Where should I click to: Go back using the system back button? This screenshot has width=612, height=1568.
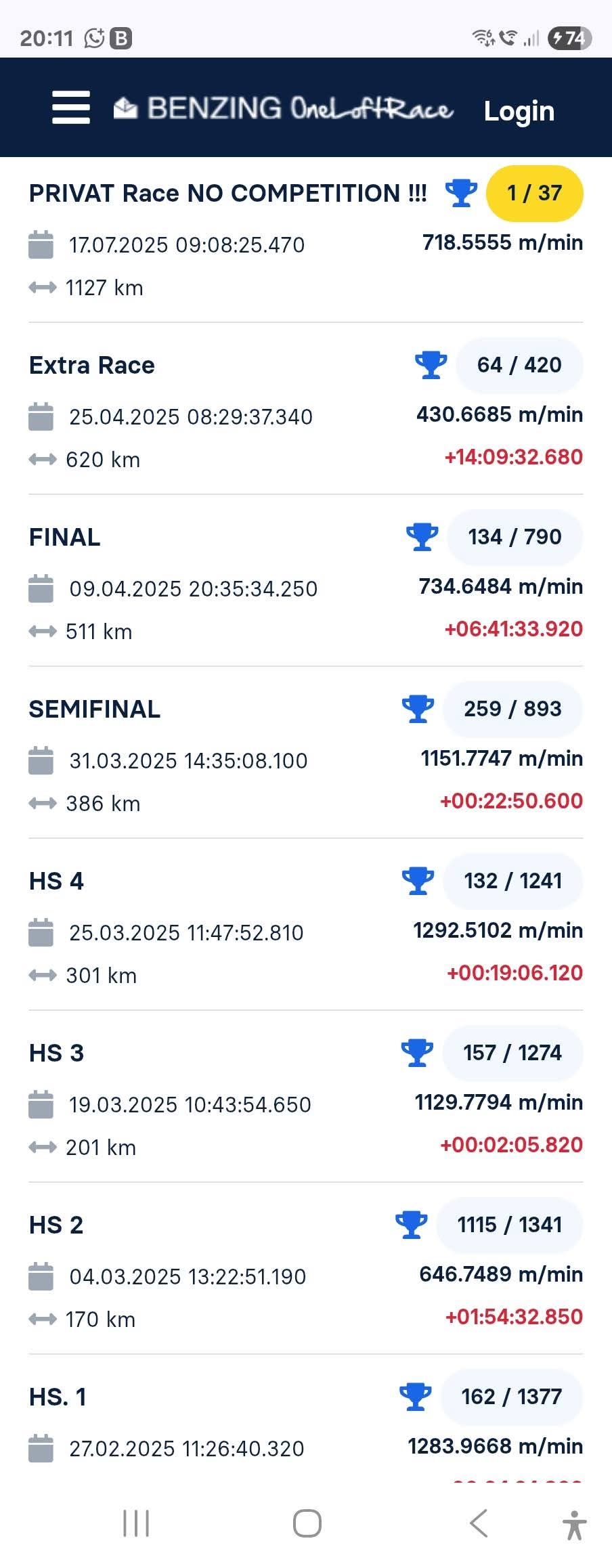click(x=479, y=1523)
